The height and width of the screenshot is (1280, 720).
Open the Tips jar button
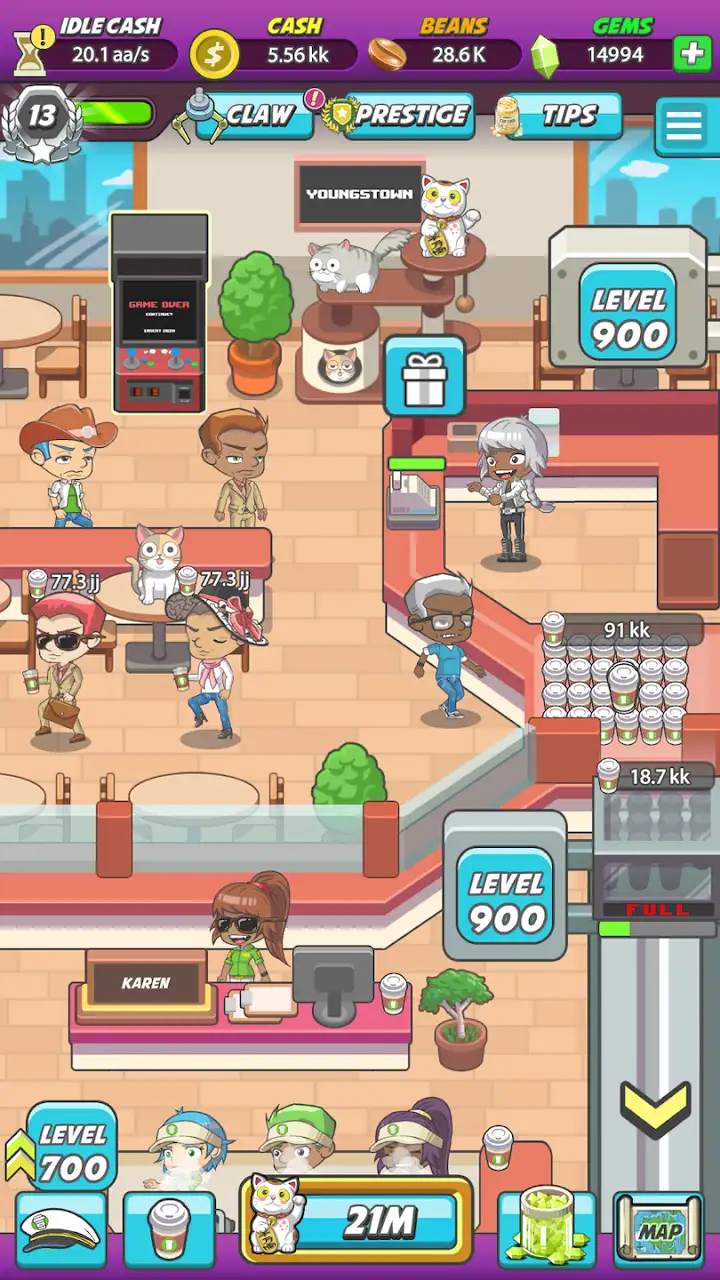coord(557,116)
